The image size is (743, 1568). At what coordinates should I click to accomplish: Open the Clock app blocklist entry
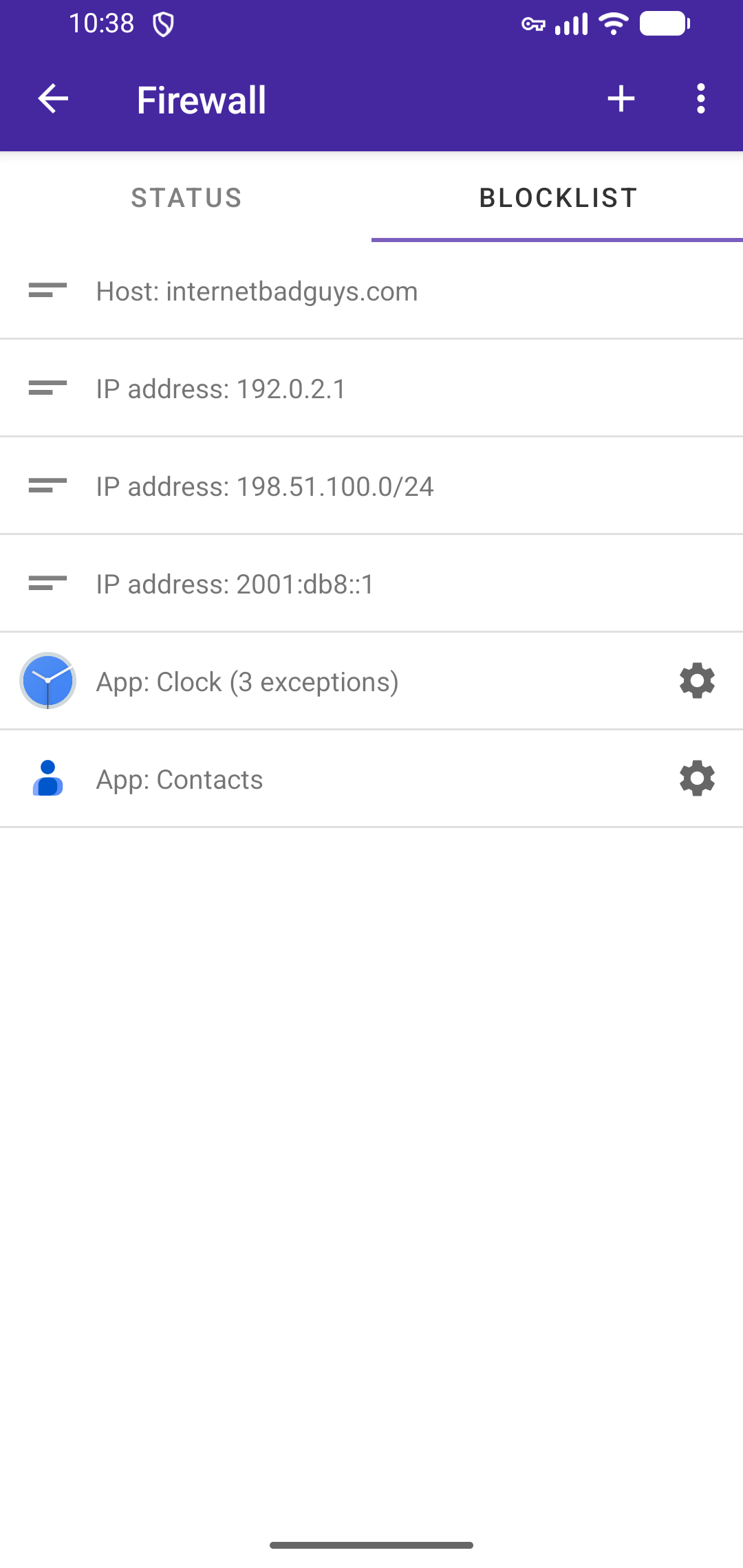point(330,682)
